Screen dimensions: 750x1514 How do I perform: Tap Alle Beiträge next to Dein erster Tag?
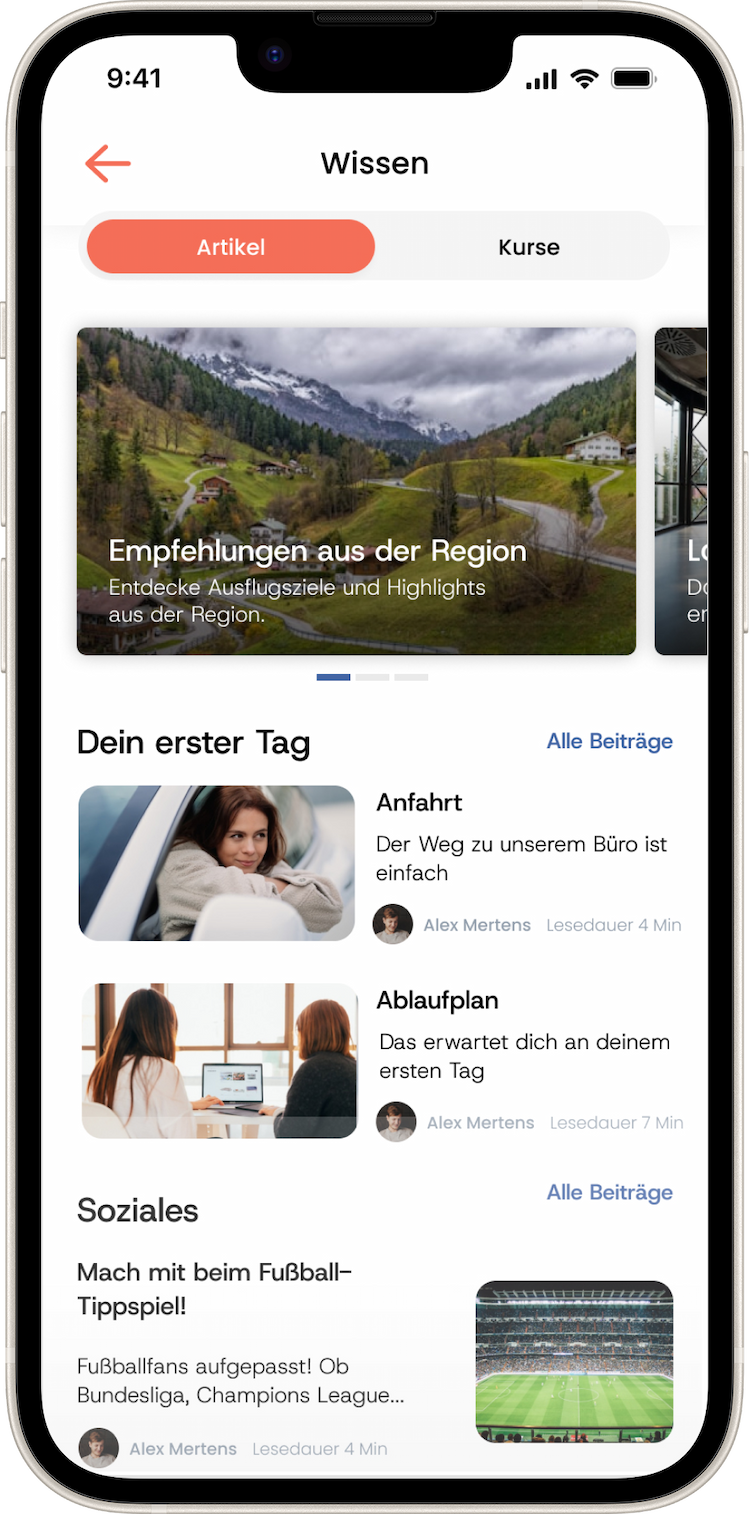tap(609, 741)
